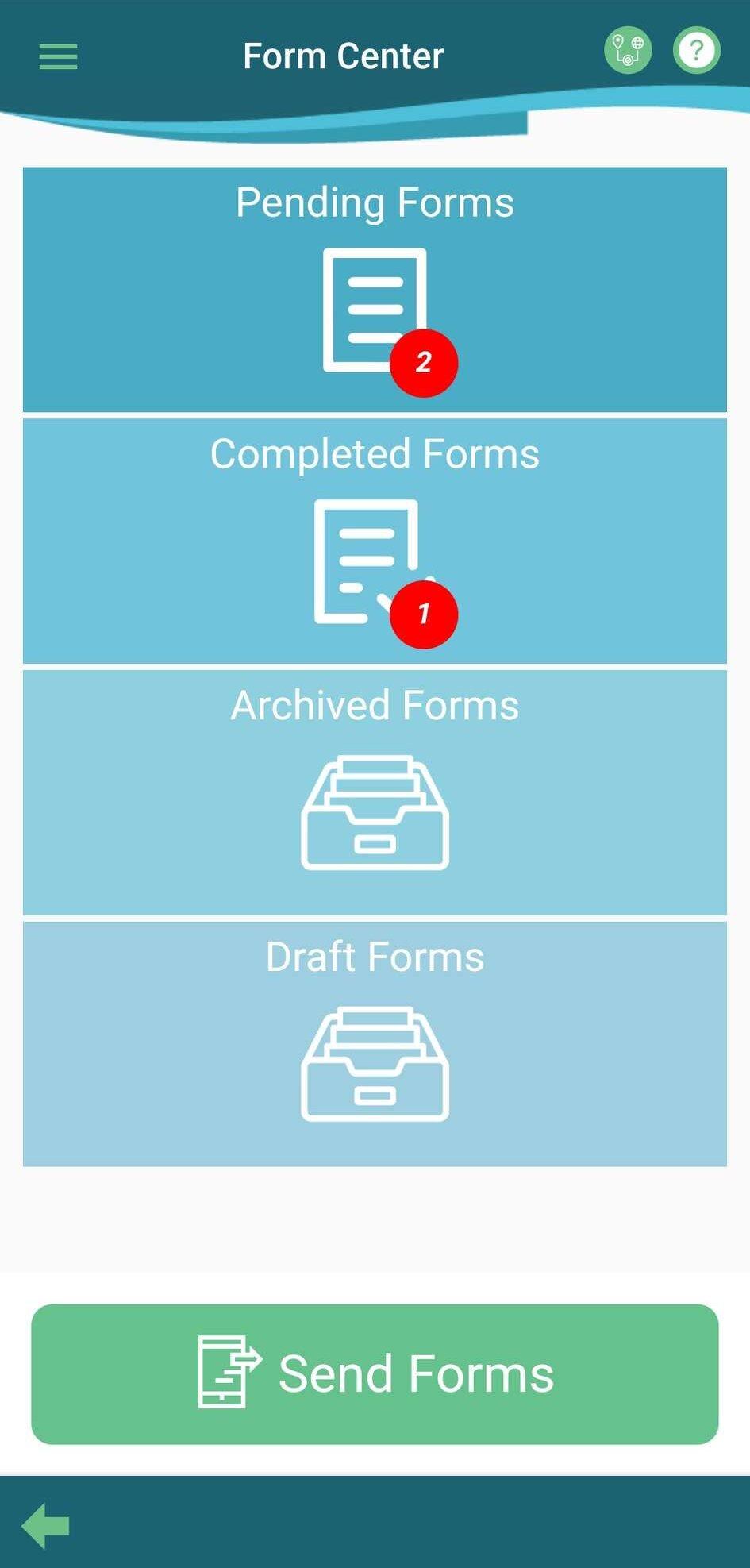Screen dimensions: 750x1568
Task: Open the hamburger menu
Action: pyautogui.click(x=58, y=56)
